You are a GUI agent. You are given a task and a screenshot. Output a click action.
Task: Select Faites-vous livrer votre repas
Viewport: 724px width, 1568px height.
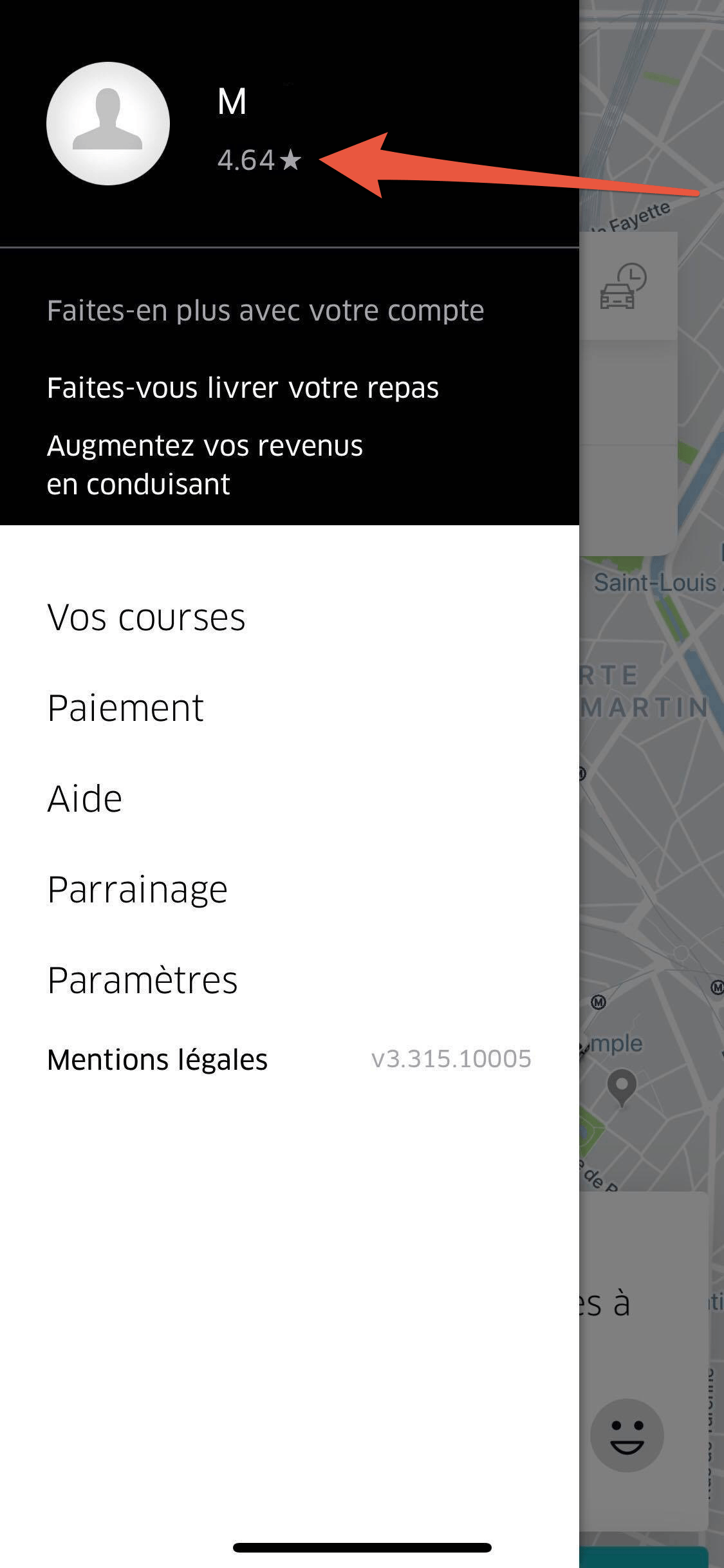[x=243, y=388]
